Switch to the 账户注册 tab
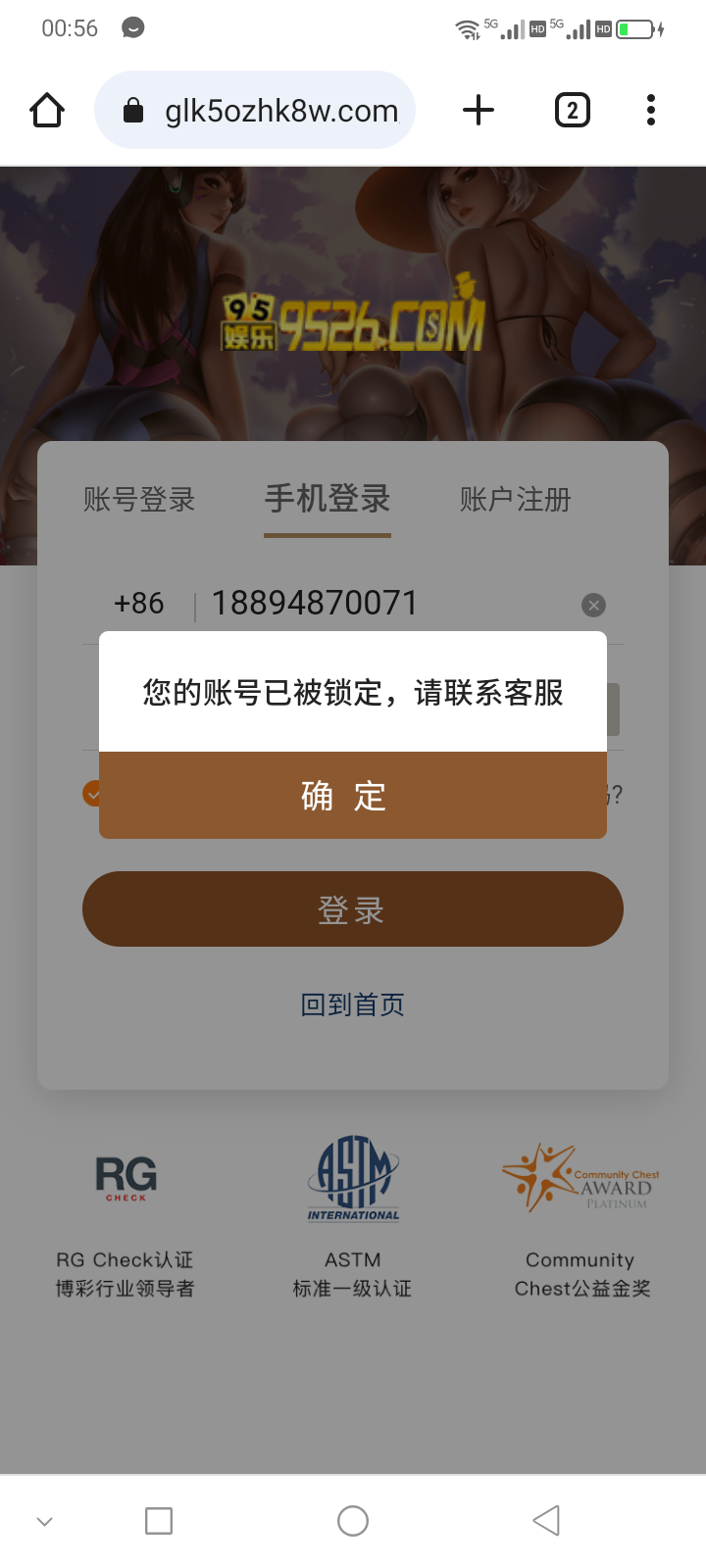The width and height of the screenshot is (706, 1568). point(515,500)
